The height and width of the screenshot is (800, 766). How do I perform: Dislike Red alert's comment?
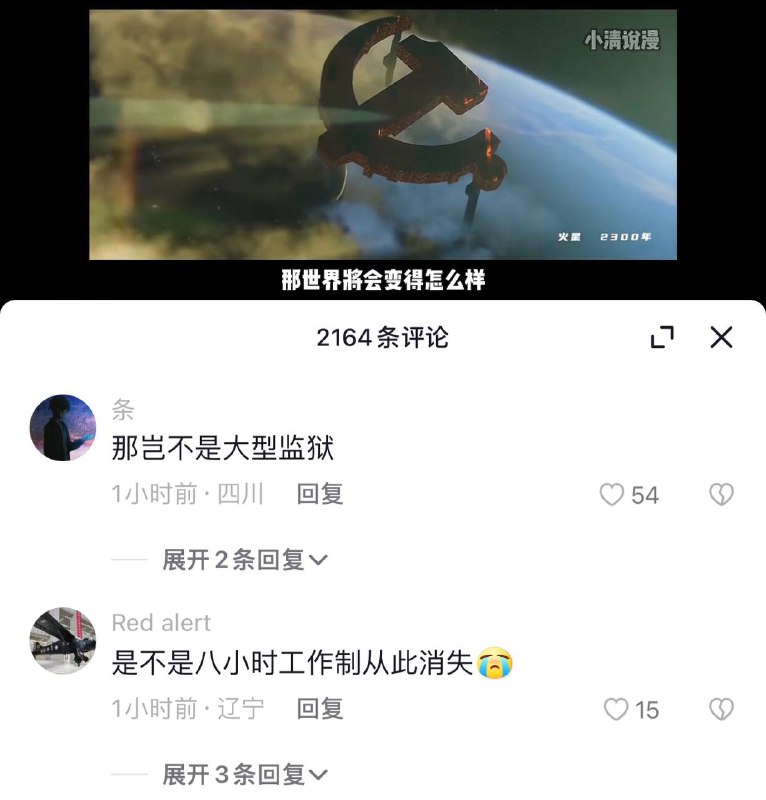tap(721, 709)
